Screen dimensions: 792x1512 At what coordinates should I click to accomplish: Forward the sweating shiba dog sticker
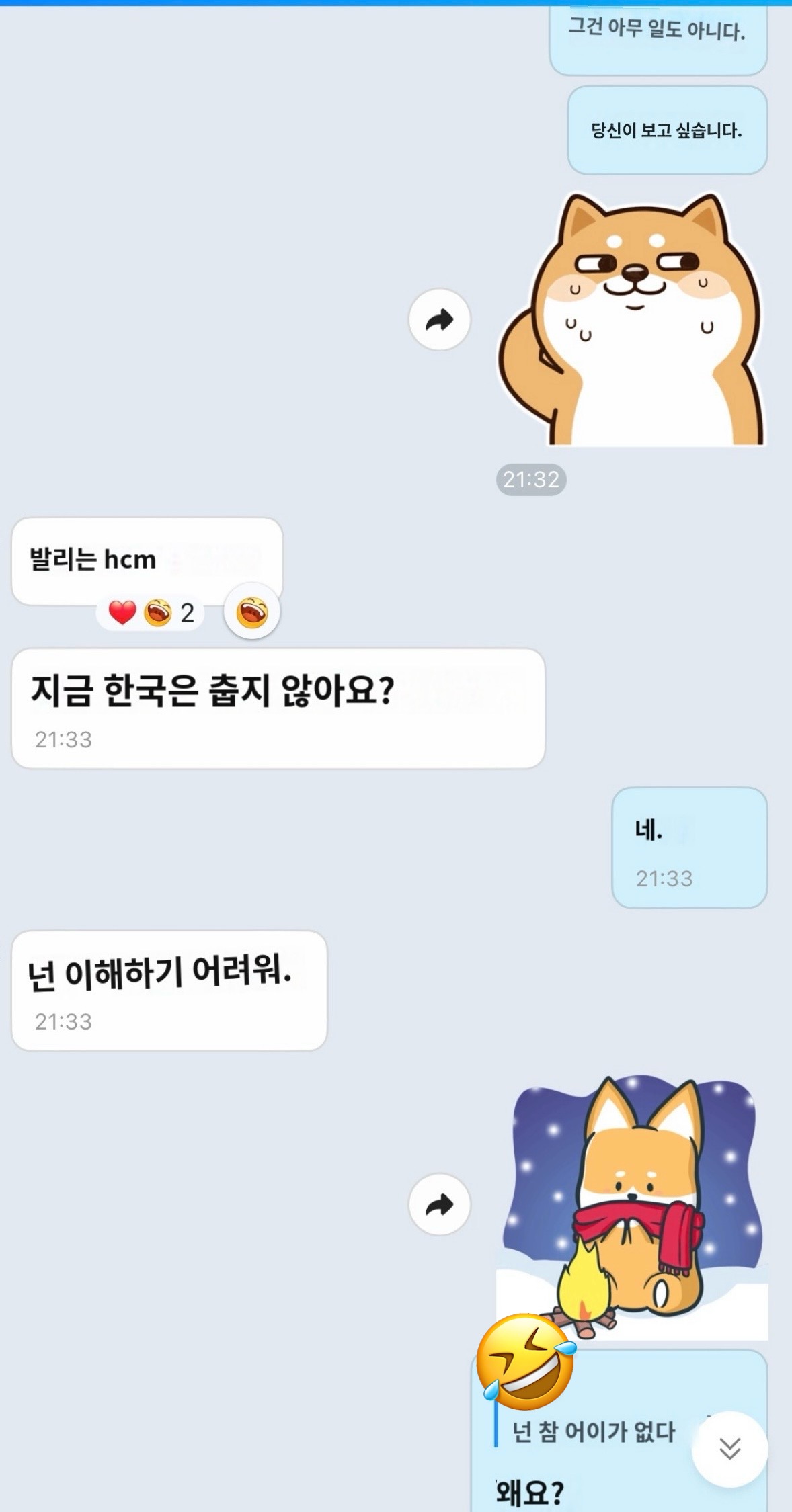tap(439, 320)
